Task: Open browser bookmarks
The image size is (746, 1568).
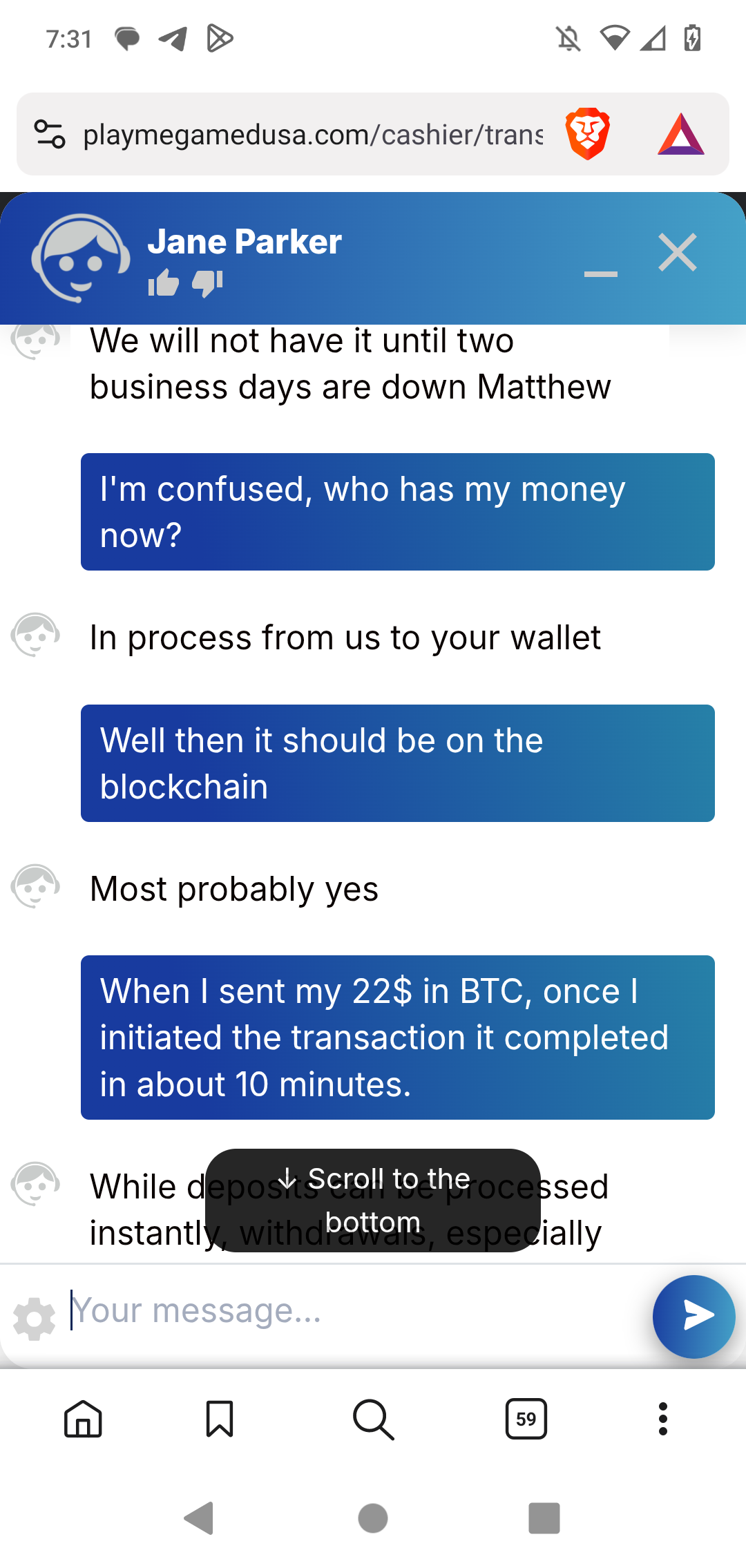Action: [x=220, y=1419]
